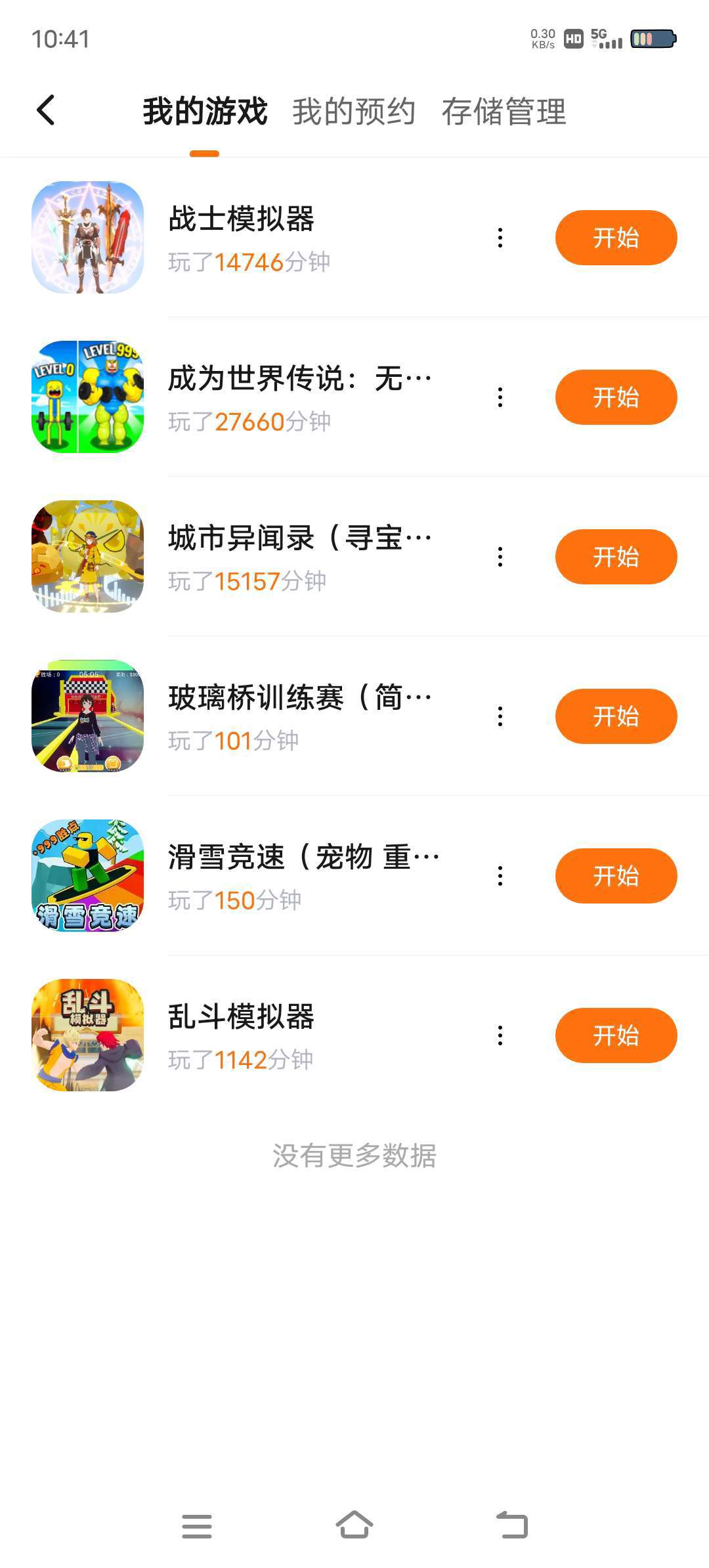Start the game 战士模拟器
Screen dimensions: 709x1568
[615, 238]
